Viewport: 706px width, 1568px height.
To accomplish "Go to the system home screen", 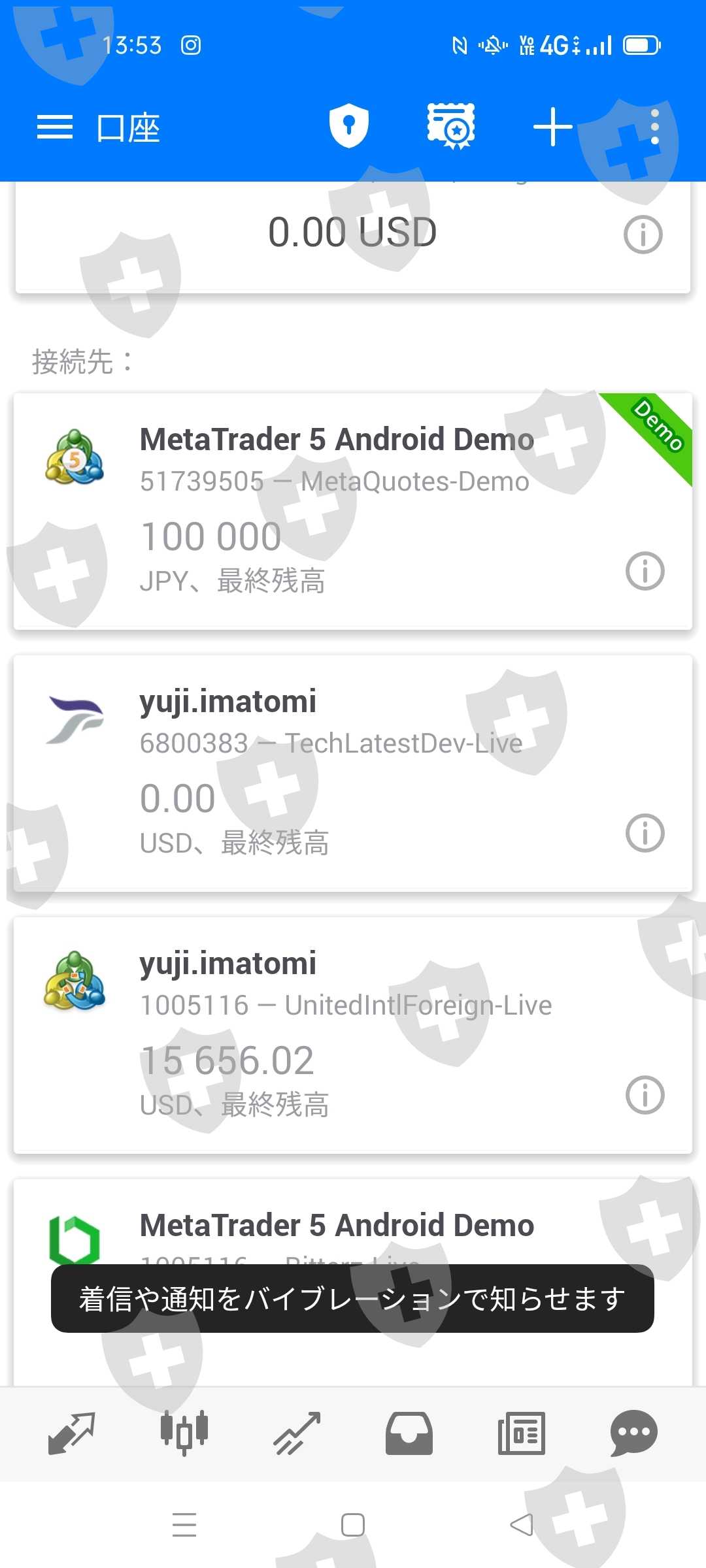I will point(353,1525).
